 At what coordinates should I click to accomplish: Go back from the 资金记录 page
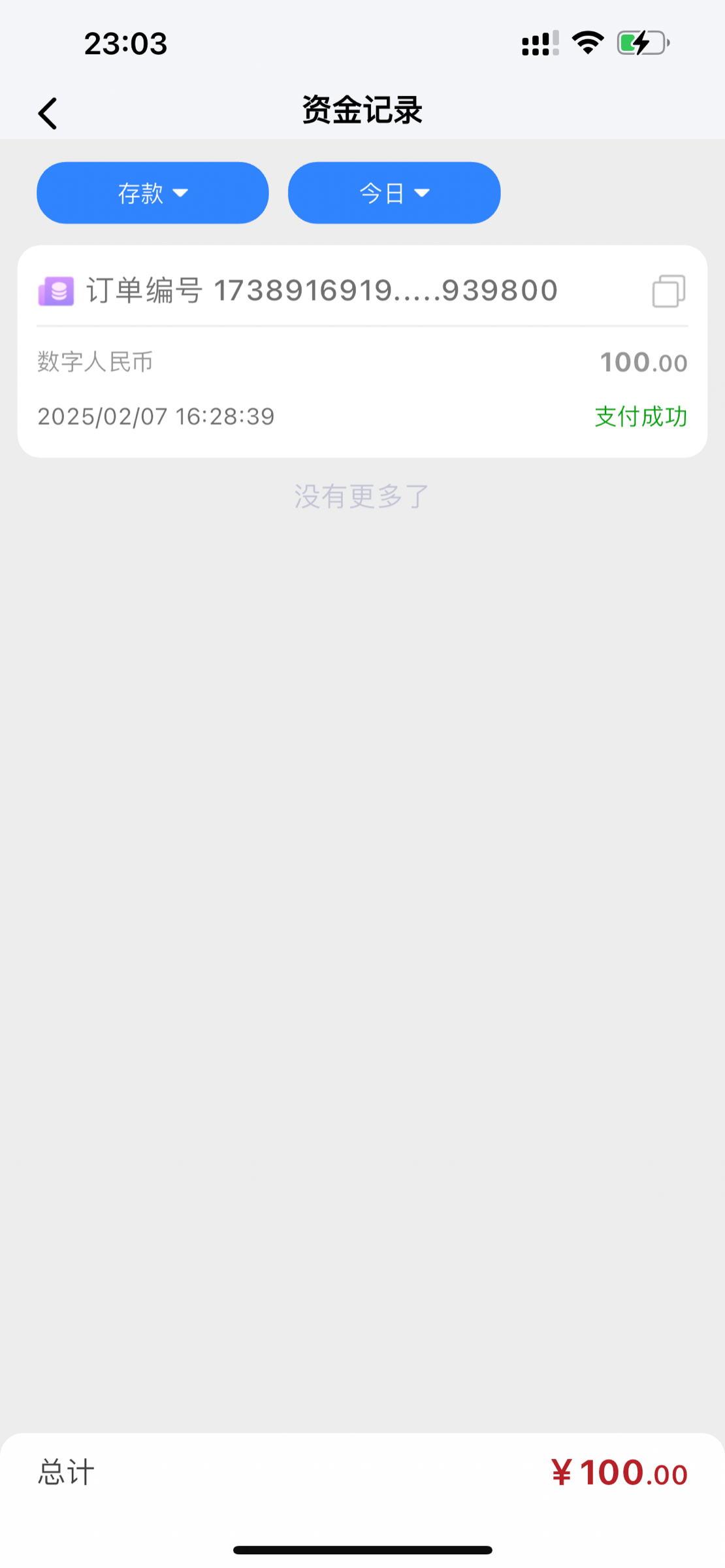point(48,114)
